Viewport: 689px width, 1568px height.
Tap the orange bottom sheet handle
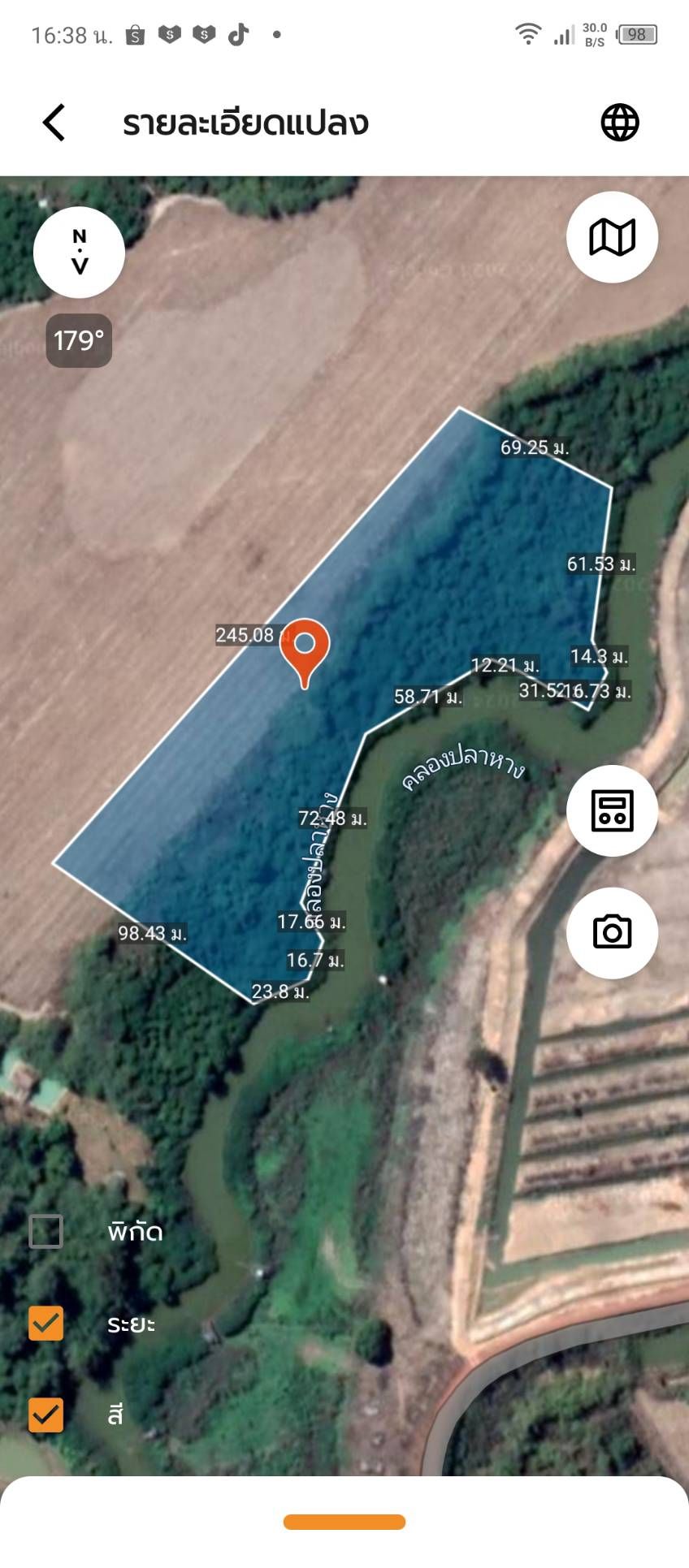point(344,1522)
